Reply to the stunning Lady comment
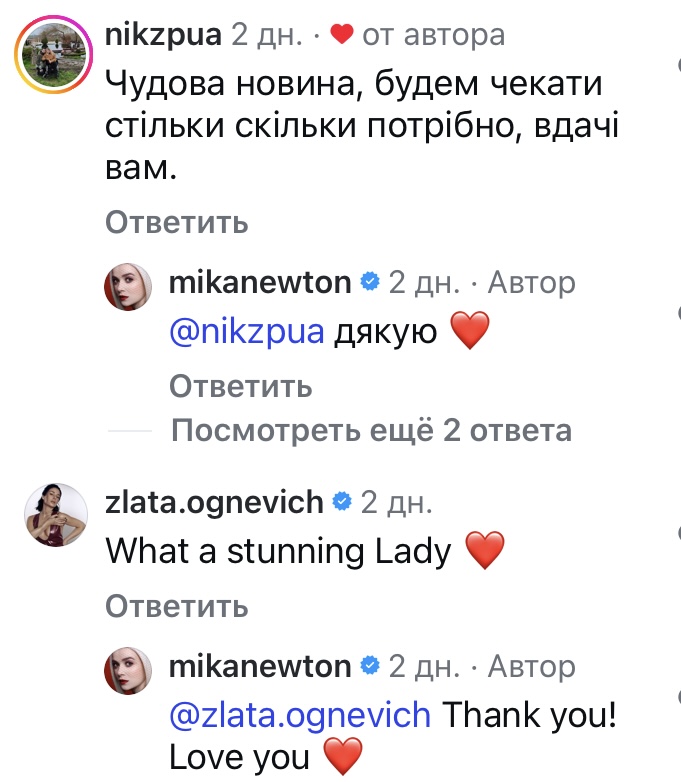 coord(176,606)
